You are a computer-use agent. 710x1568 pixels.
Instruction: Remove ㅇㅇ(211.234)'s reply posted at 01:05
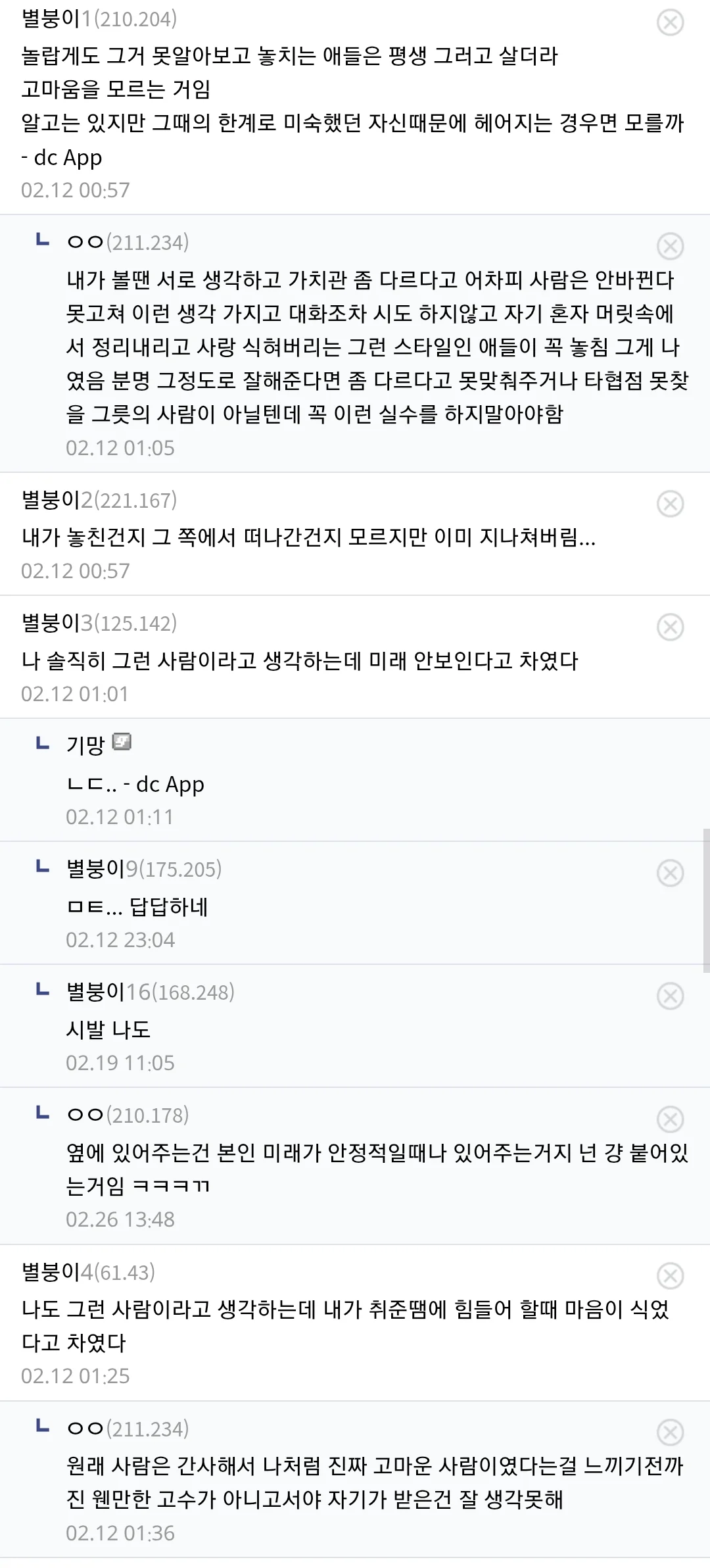670,247
